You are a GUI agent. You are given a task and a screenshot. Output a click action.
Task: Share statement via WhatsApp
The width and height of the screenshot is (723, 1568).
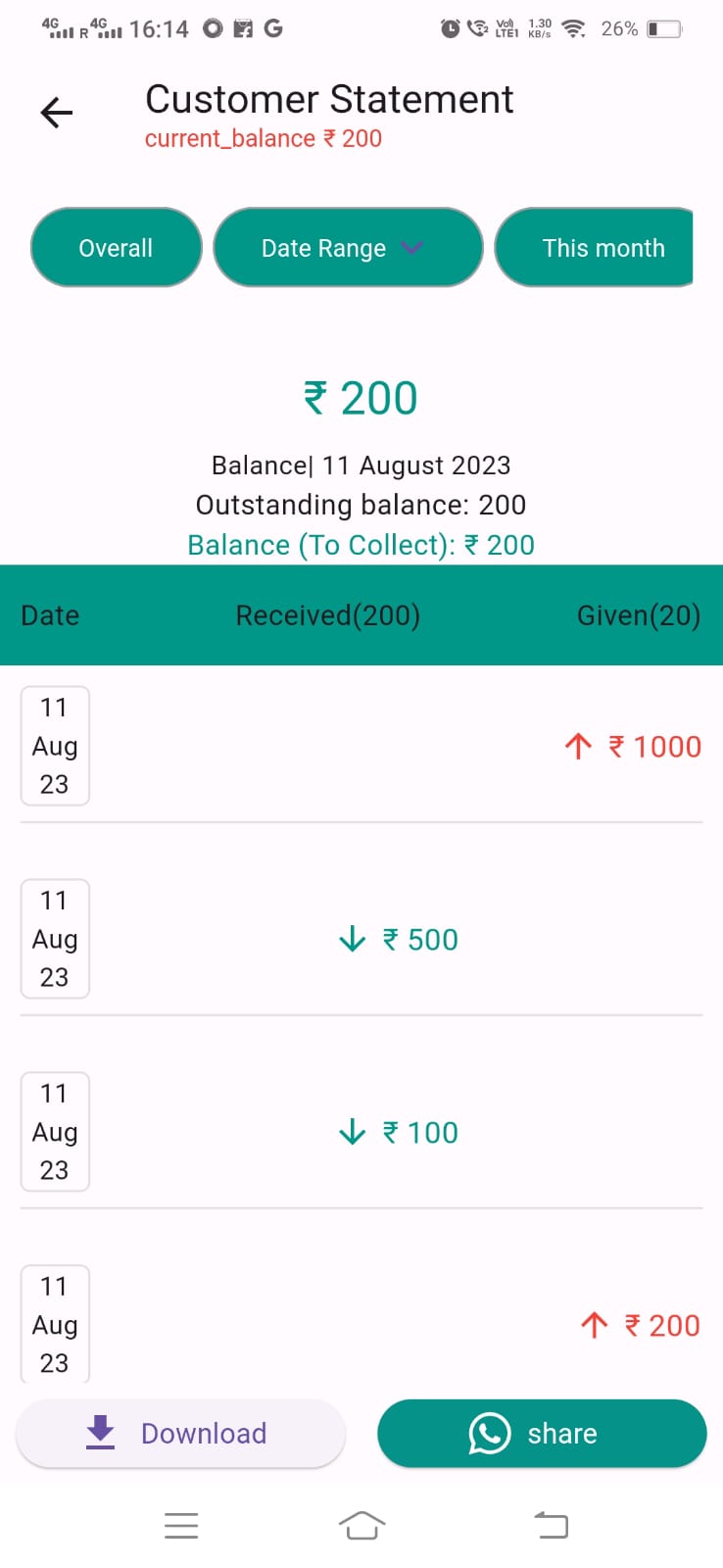(541, 1433)
